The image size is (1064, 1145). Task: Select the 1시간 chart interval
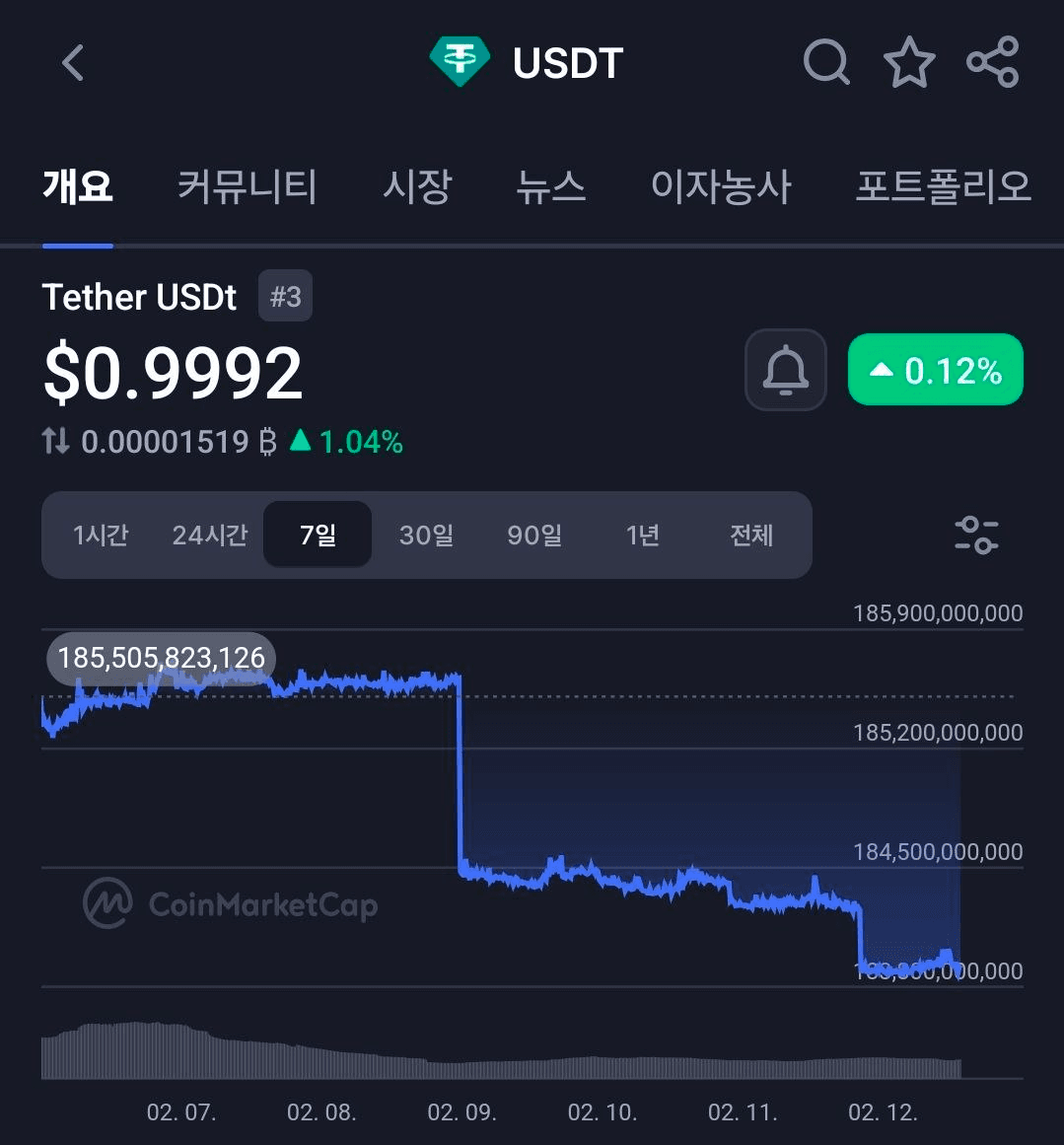(x=101, y=535)
